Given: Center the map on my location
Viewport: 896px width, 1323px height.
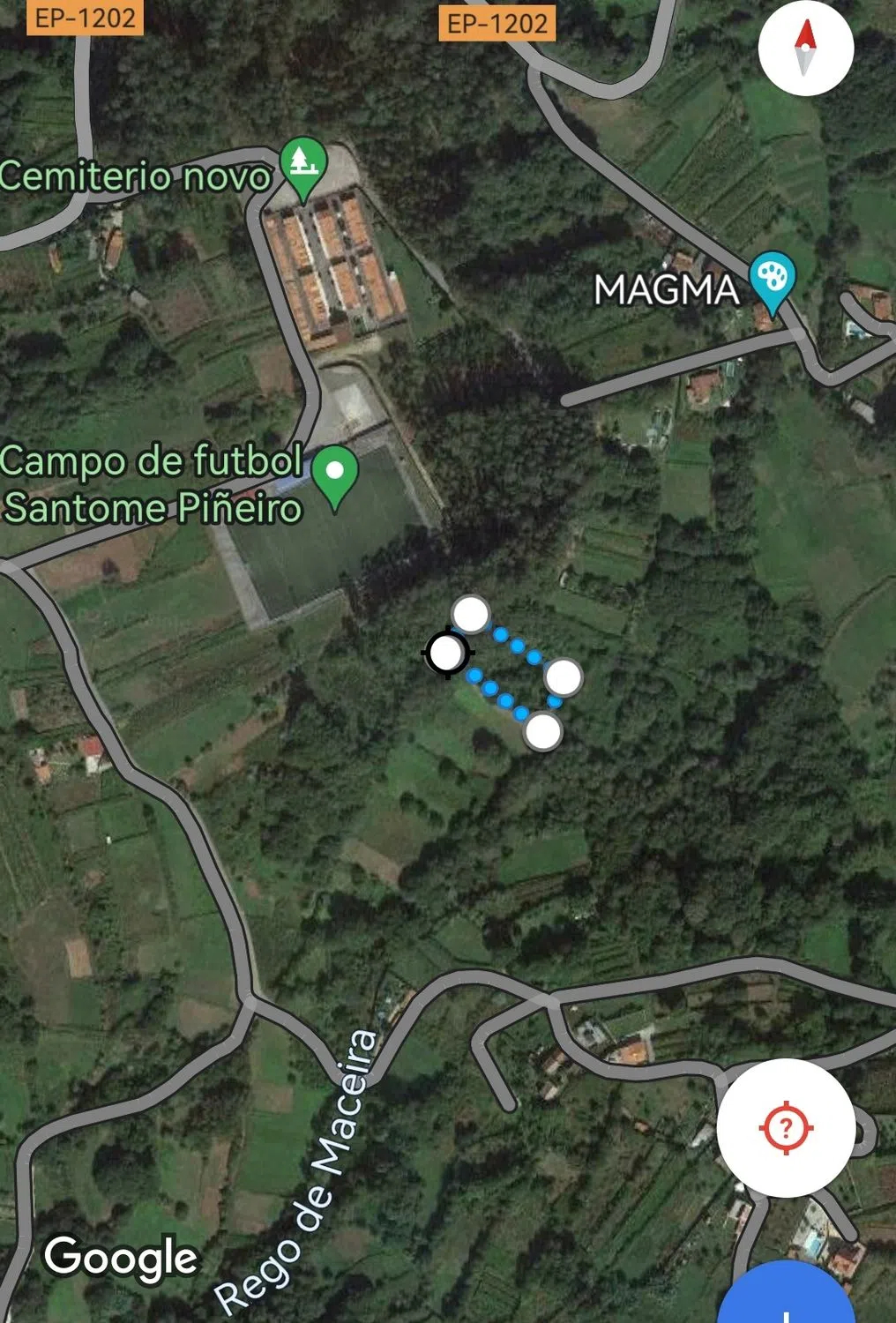Looking at the screenshot, I should (x=785, y=1127).
